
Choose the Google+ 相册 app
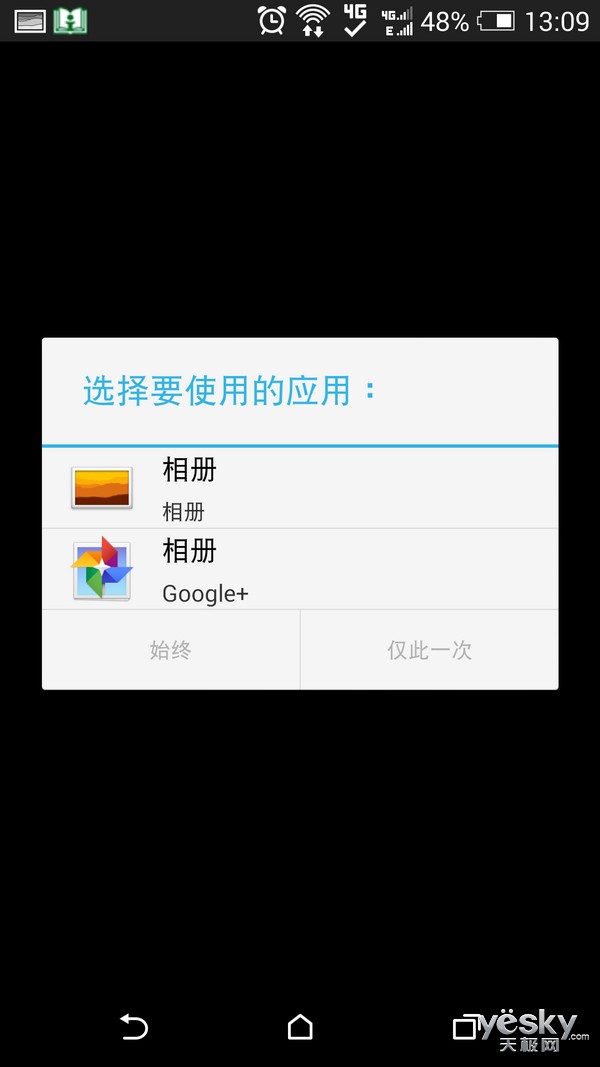coord(300,569)
